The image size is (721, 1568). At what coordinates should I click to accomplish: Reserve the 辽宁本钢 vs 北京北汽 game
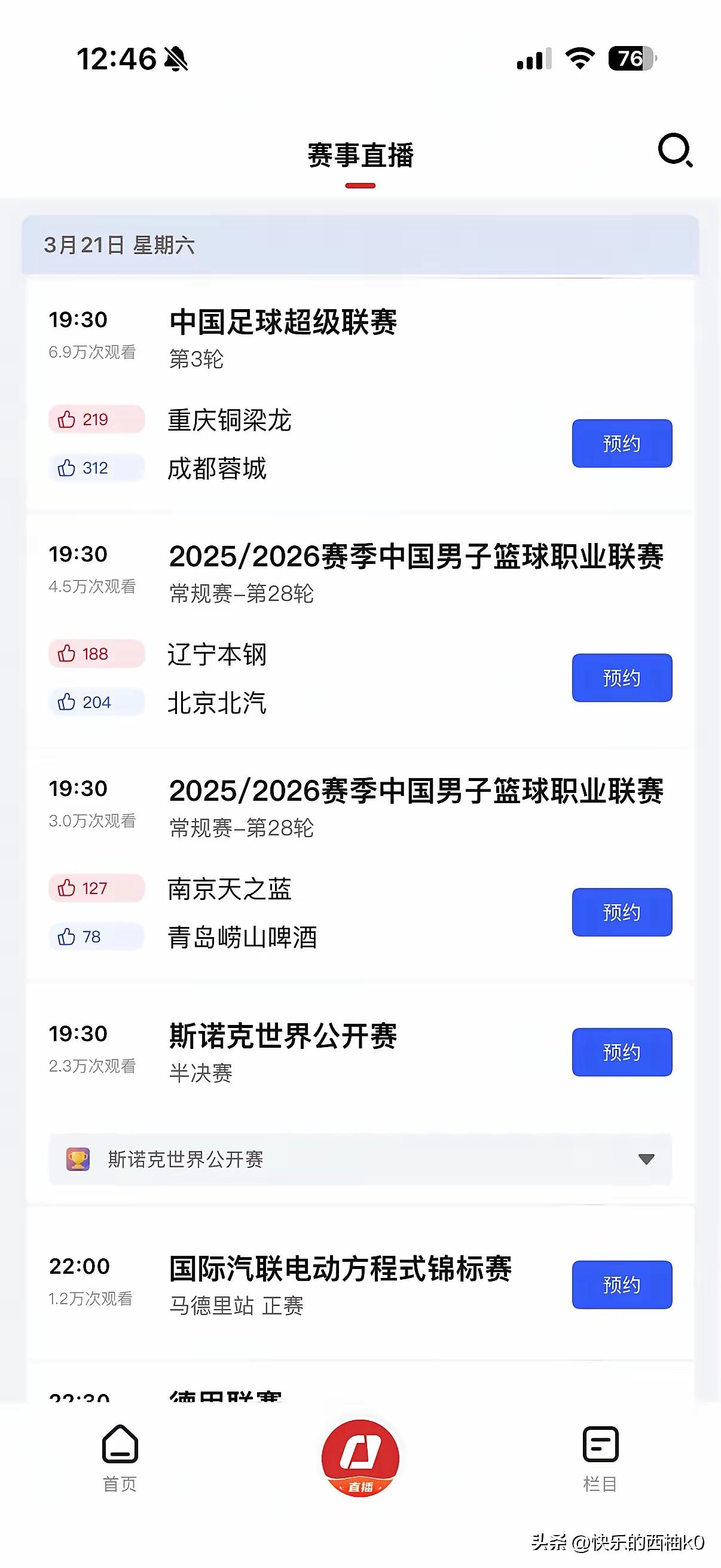(621, 678)
